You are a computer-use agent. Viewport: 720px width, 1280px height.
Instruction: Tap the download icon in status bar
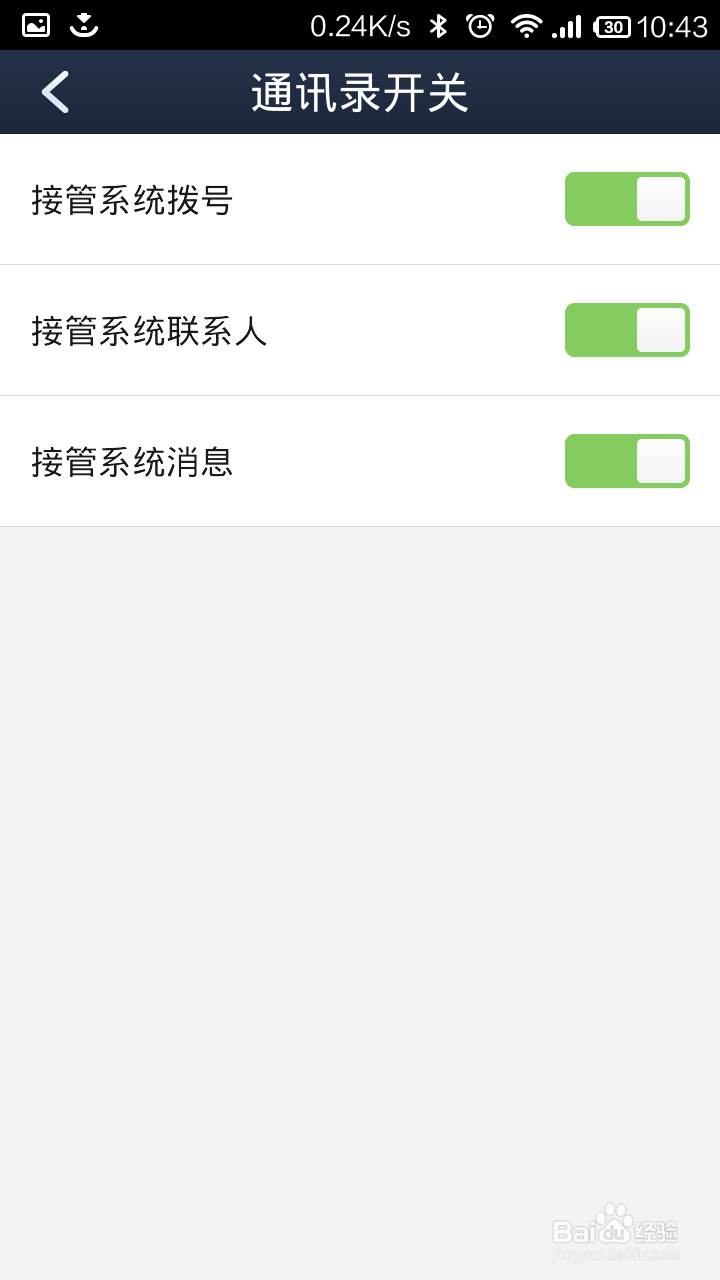(84, 24)
